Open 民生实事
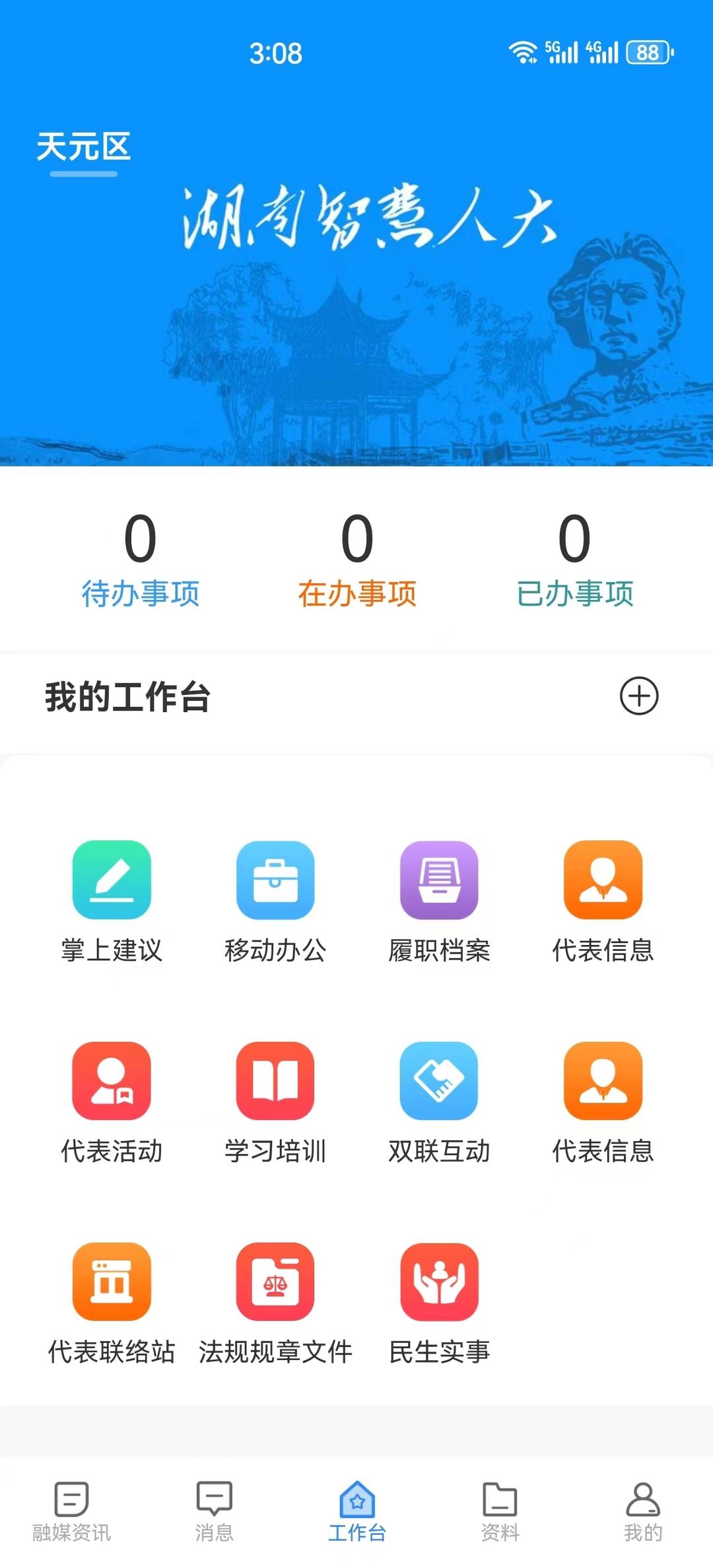This screenshot has width=713, height=1568. [439, 1282]
